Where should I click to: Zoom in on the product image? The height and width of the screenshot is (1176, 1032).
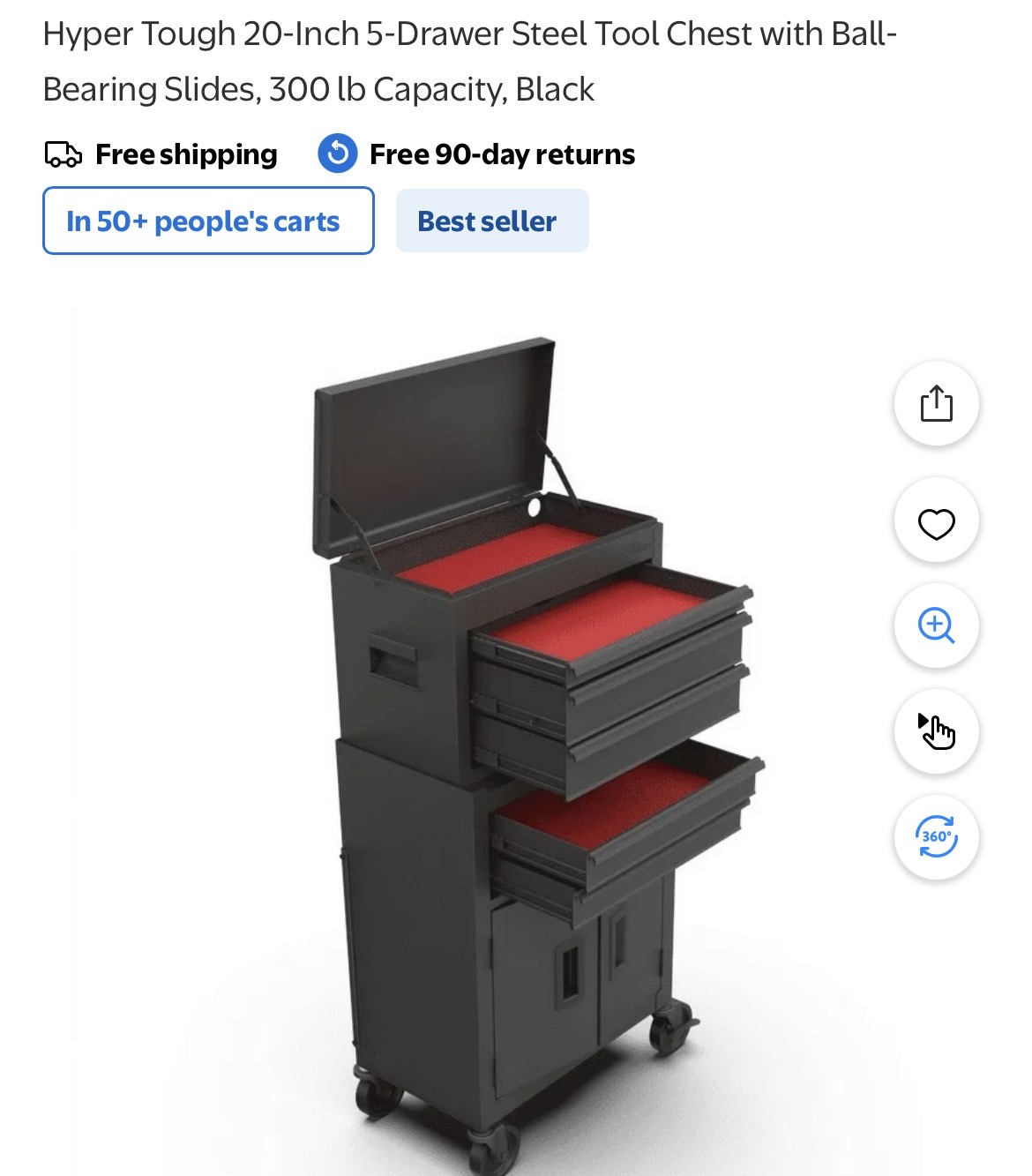coord(936,625)
